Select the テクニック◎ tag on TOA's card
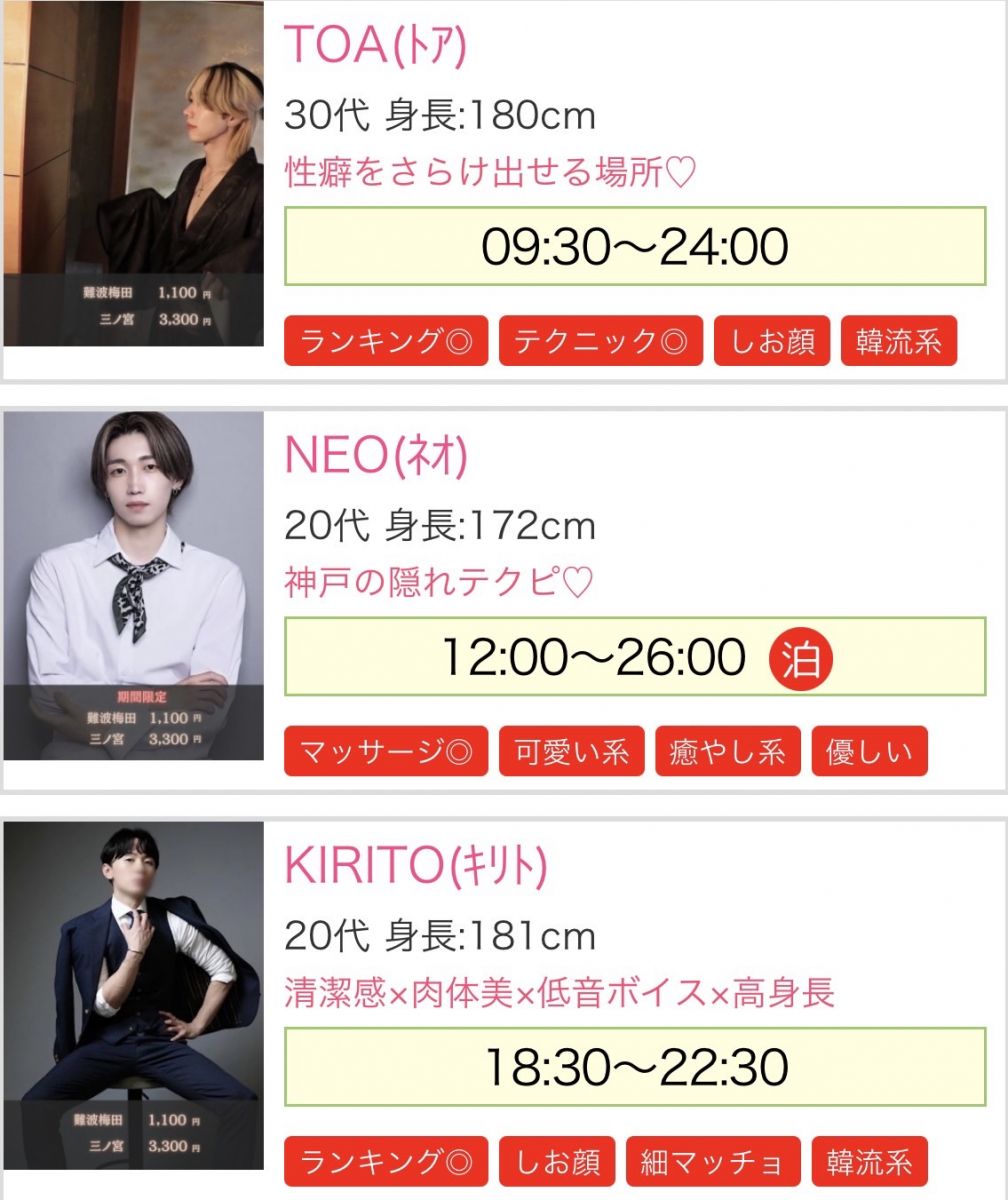Viewport: 1008px width, 1200px height. pos(601,342)
